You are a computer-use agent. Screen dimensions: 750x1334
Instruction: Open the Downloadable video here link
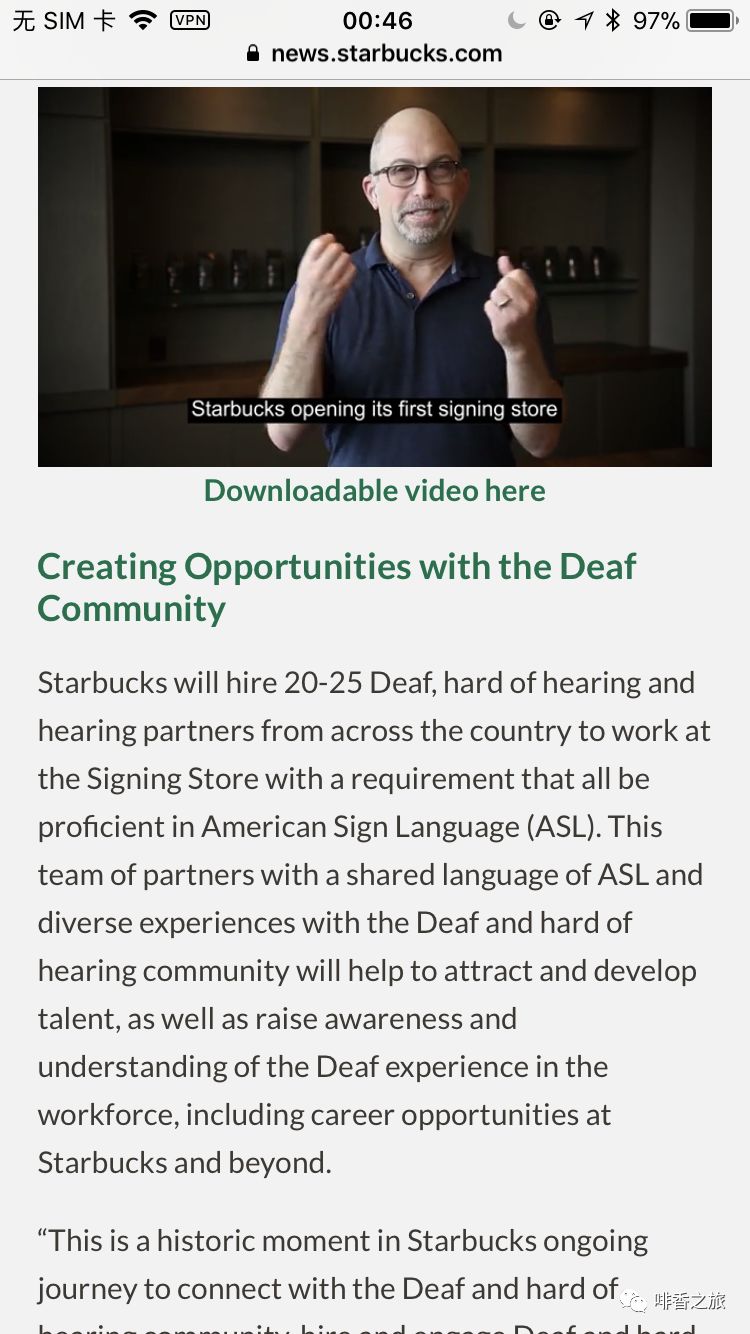375,491
